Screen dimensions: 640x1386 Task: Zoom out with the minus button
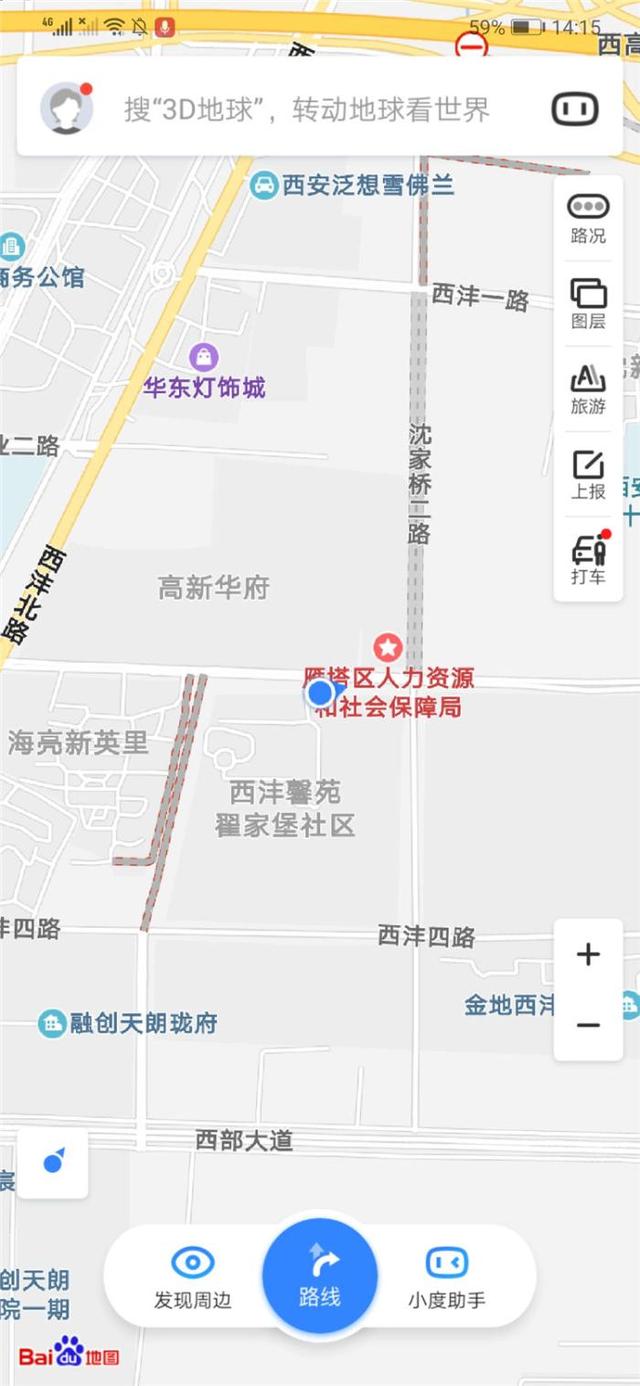pos(588,1025)
